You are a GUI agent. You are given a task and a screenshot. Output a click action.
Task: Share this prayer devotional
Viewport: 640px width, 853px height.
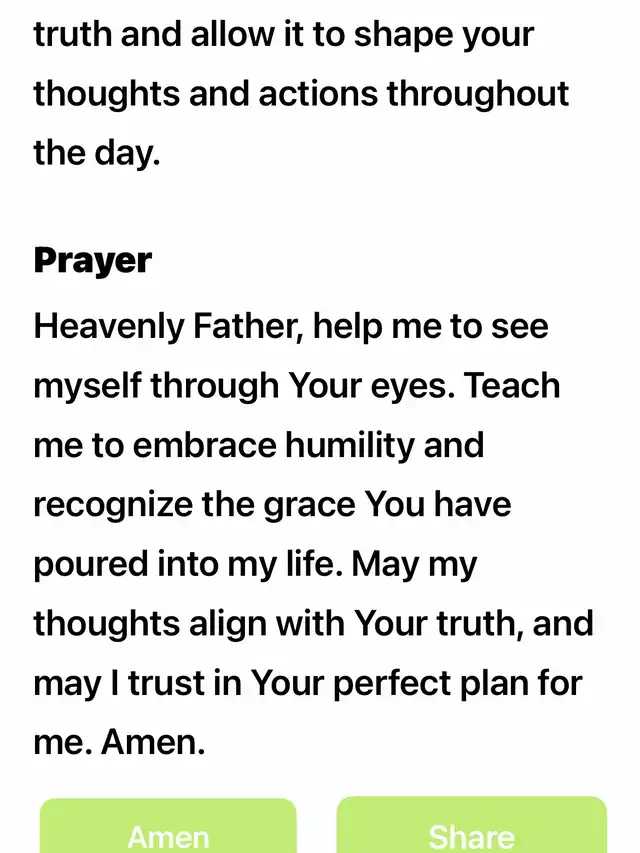[471, 829]
